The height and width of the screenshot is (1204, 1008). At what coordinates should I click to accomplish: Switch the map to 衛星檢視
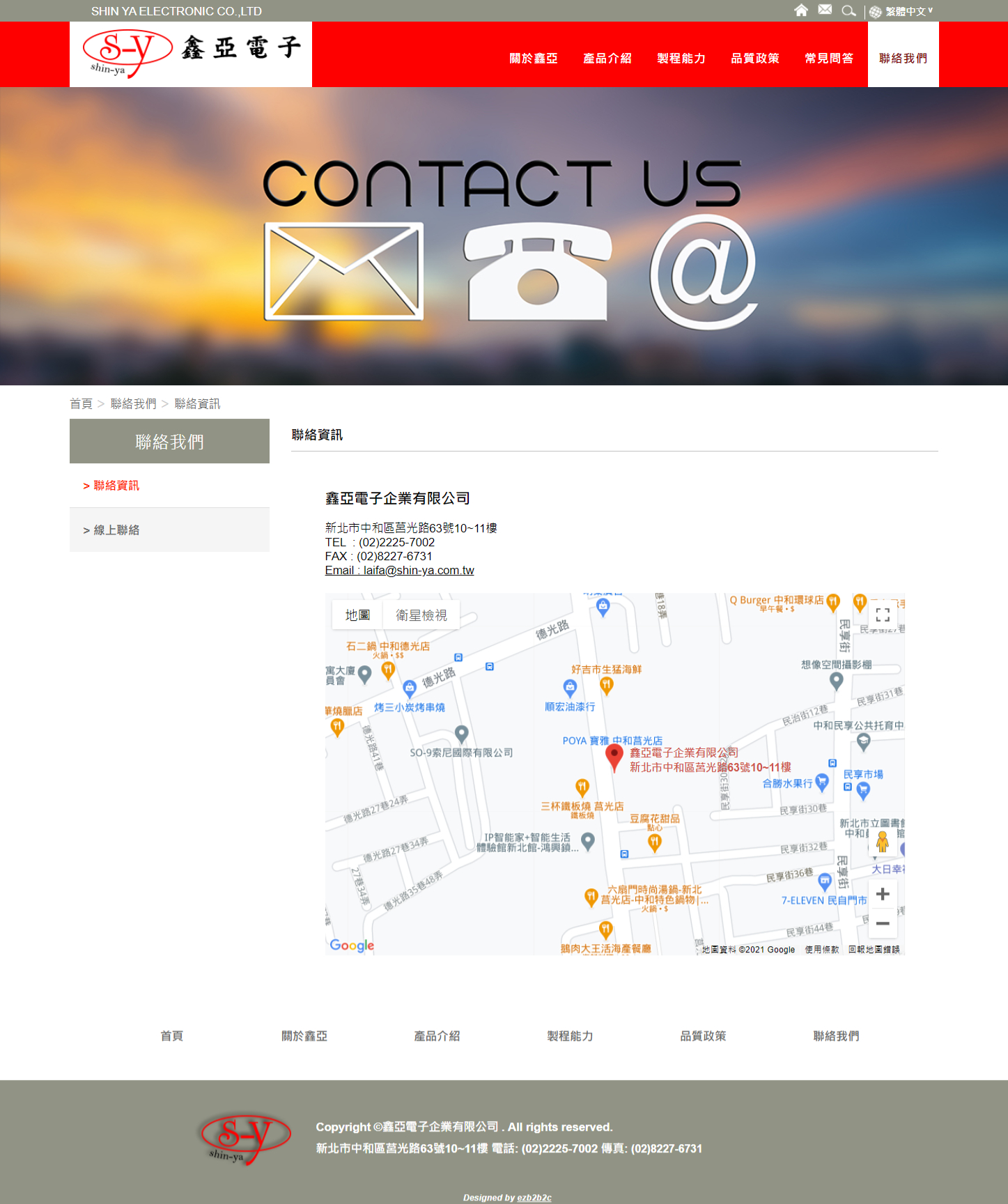tap(421, 615)
